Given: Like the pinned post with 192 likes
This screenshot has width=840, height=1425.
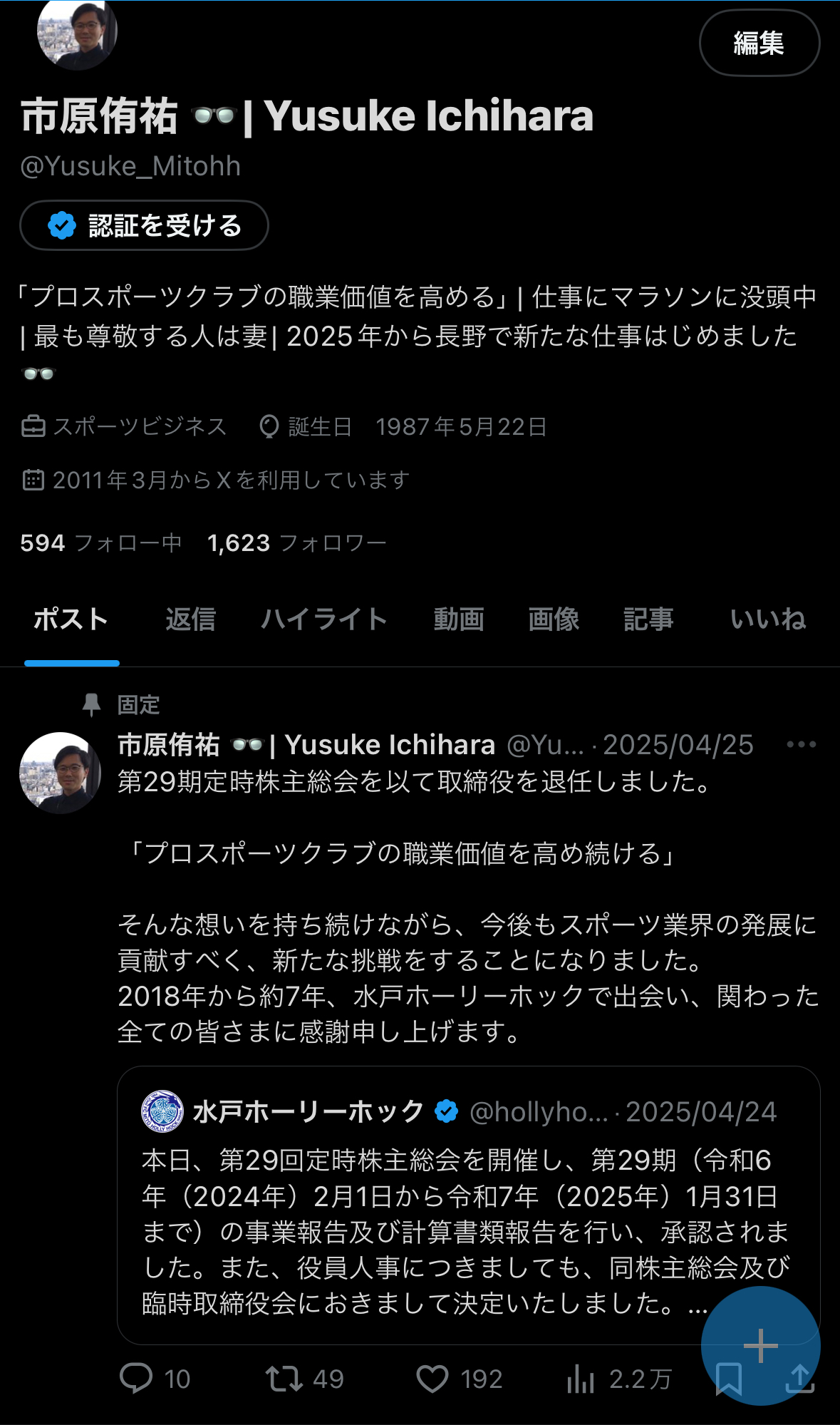Looking at the screenshot, I should point(432,1378).
